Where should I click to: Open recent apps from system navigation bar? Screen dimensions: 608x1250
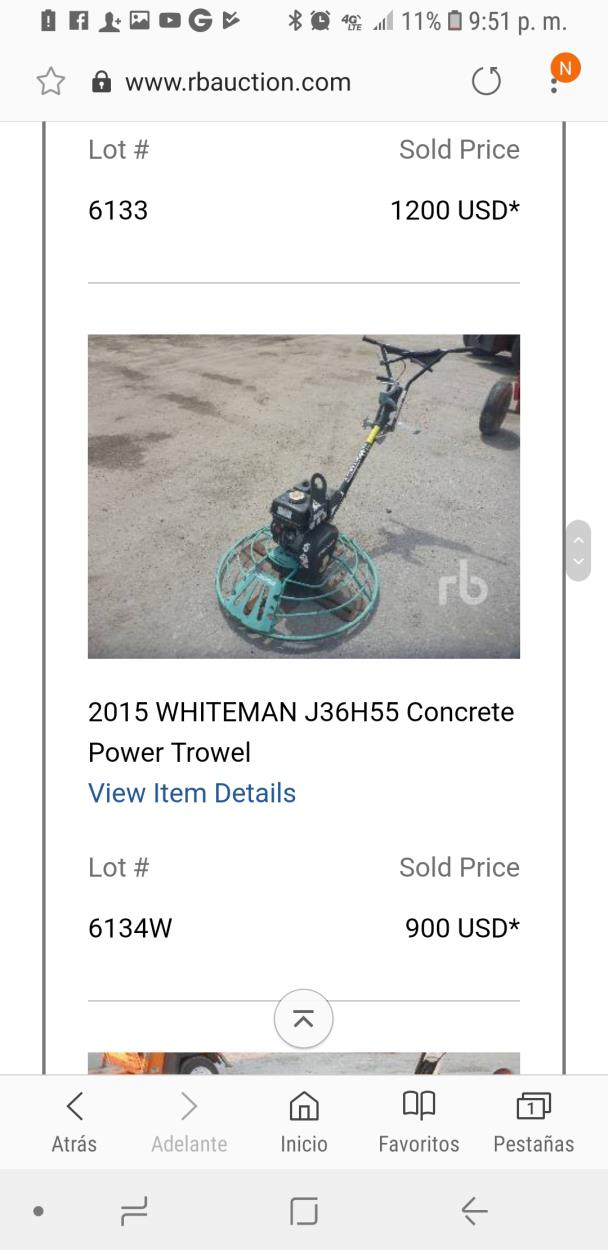pyautogui.click(x=133, y=1211)
